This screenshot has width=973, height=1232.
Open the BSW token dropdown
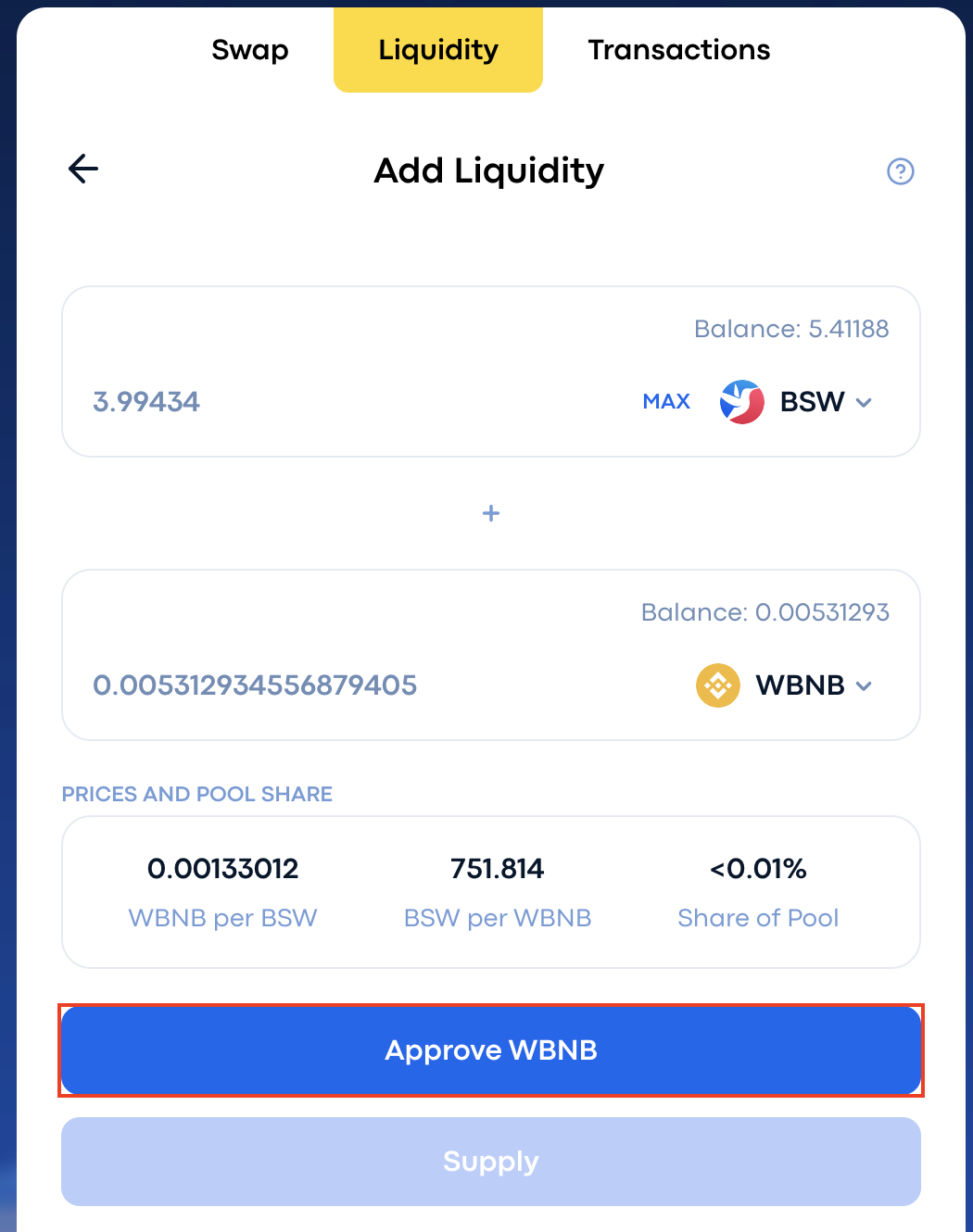click(x=797, y=402)
